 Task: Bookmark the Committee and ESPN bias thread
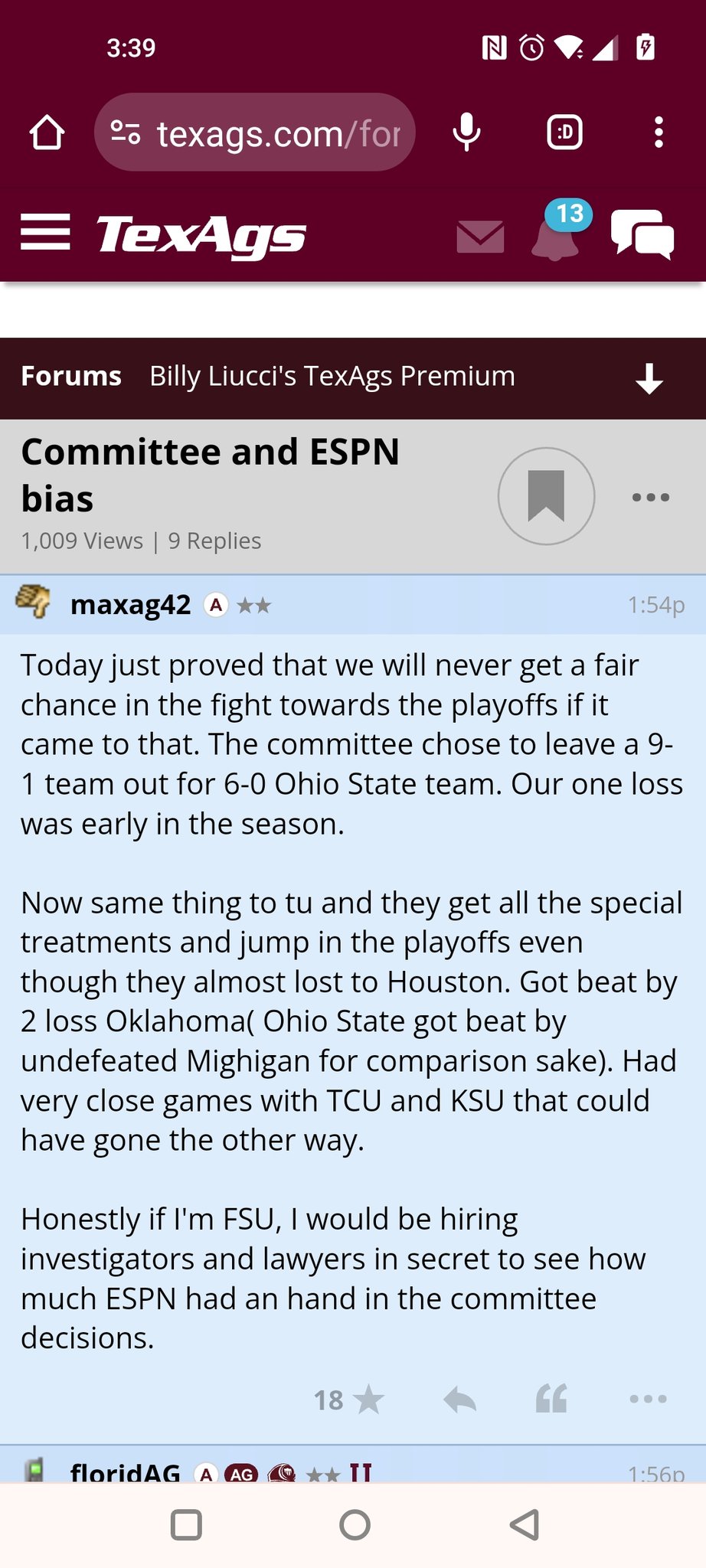(x=546, y=496)
